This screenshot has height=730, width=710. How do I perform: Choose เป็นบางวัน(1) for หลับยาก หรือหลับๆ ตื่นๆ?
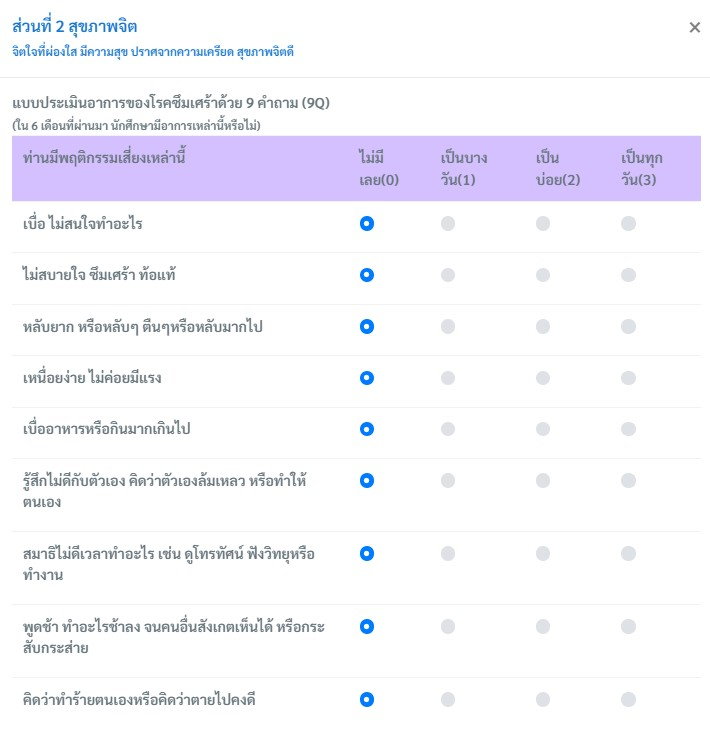(x=448, y=326)
